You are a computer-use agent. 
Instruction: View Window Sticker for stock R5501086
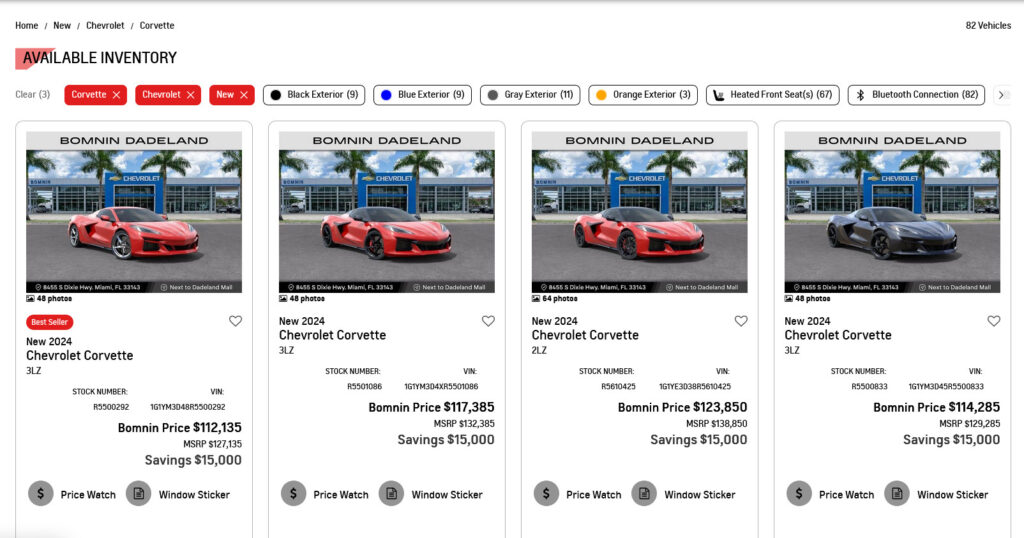[431, 494]
